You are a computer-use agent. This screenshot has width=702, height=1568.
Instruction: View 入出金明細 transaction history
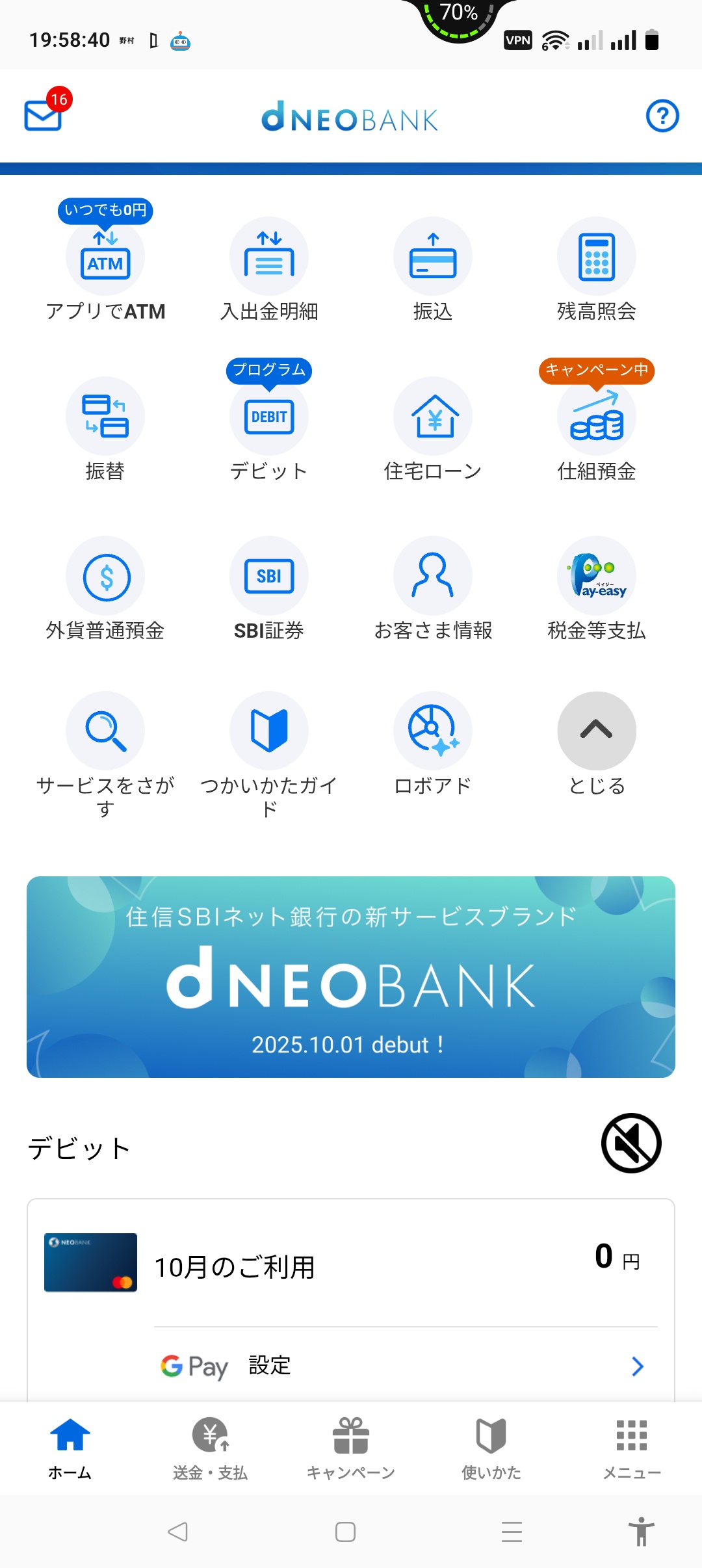pos(269,259)
